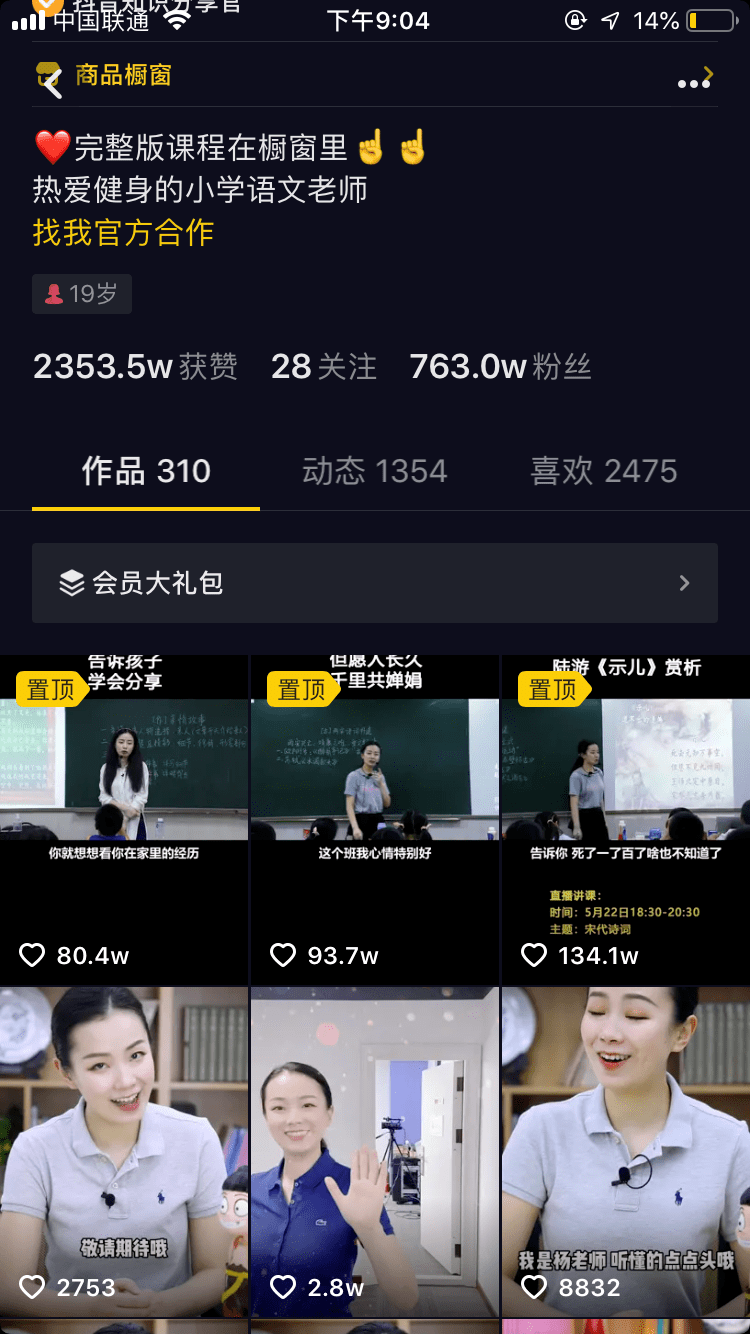The image size is (750, 1334).
Task: Tap the 找我官方合作 link
Action: 123,233
